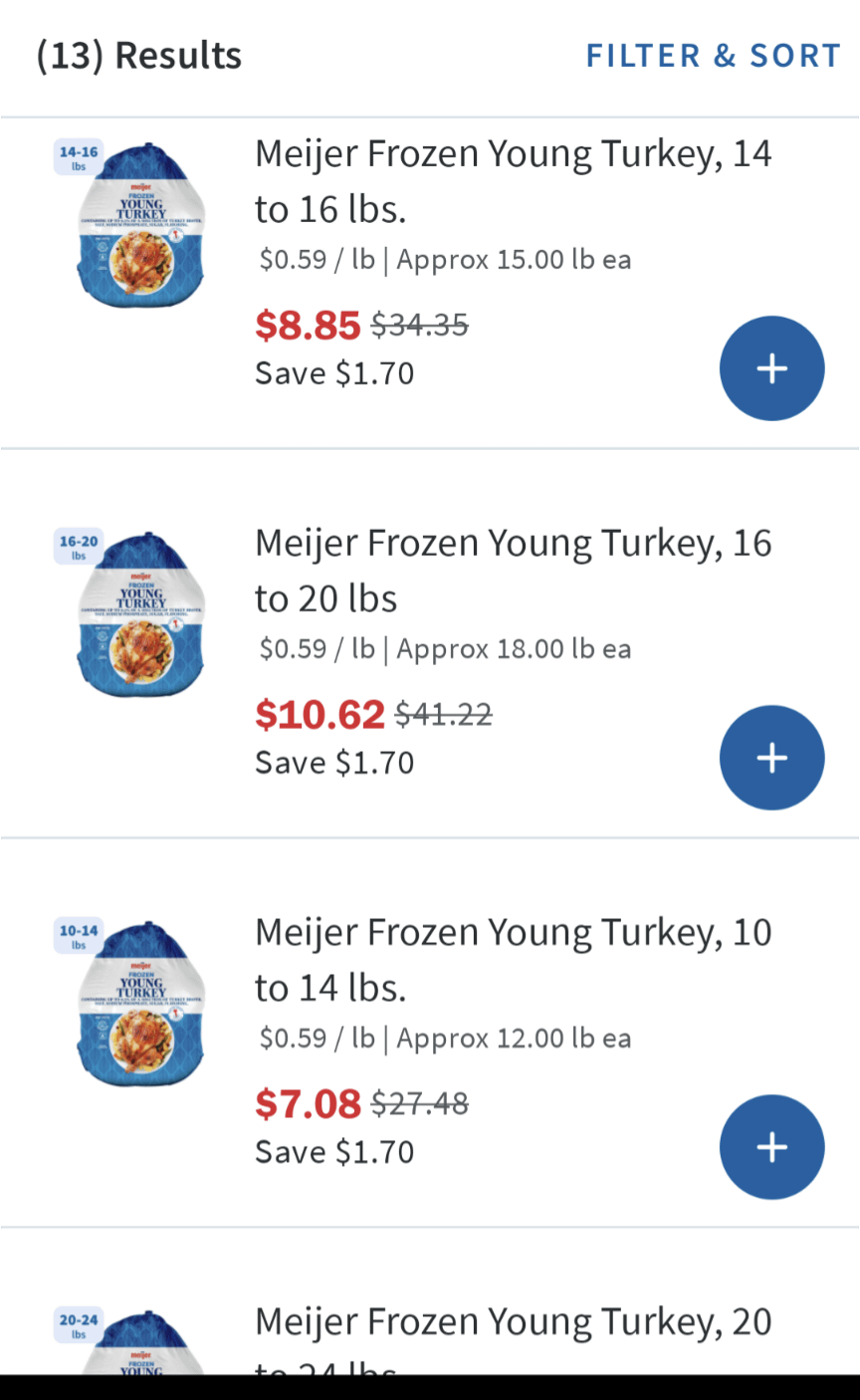Add the 10 to 14 lbs turkey to cart

[771, 1147]
